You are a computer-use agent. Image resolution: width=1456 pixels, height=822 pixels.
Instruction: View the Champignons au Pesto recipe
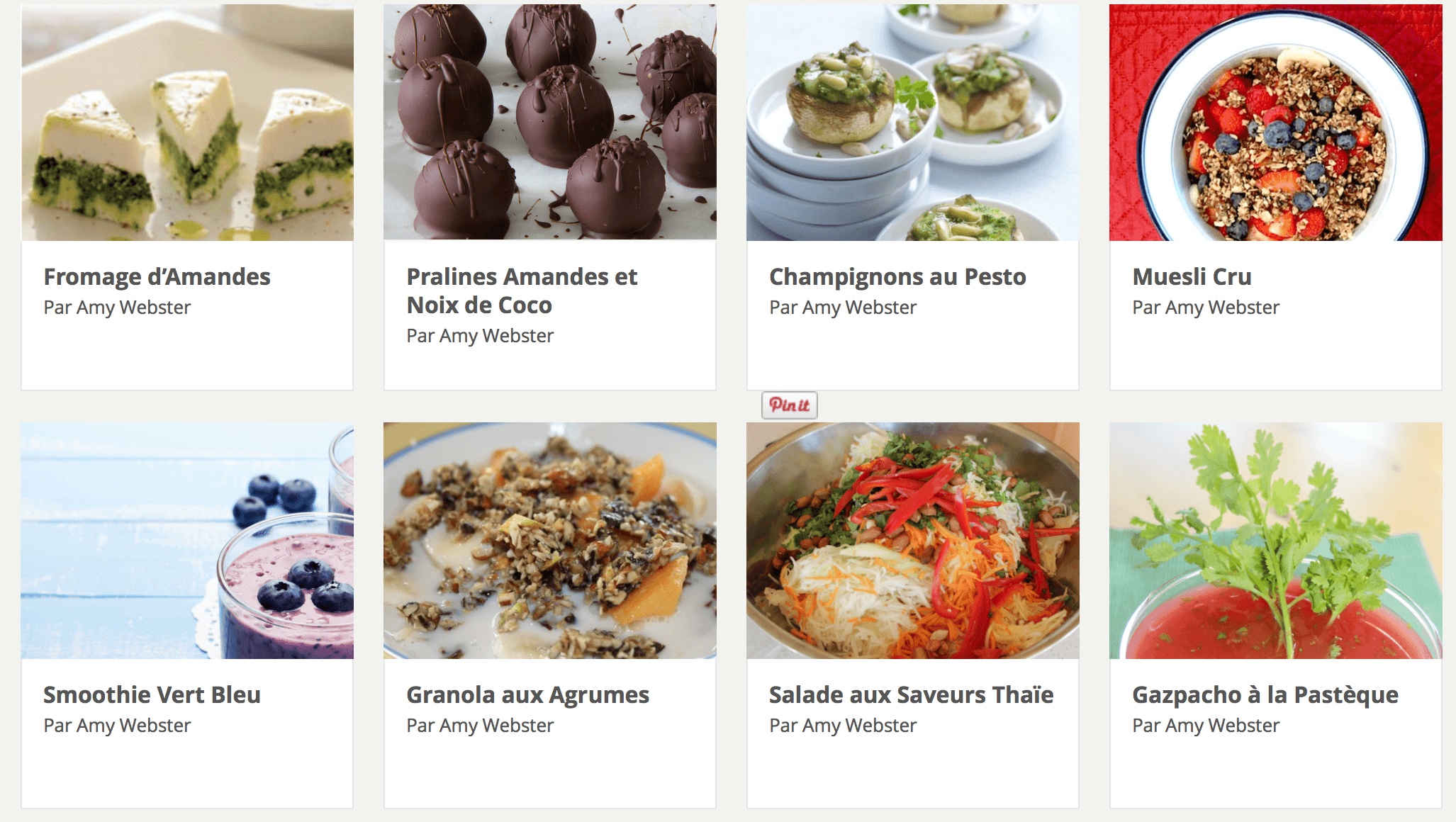(897, 276)
